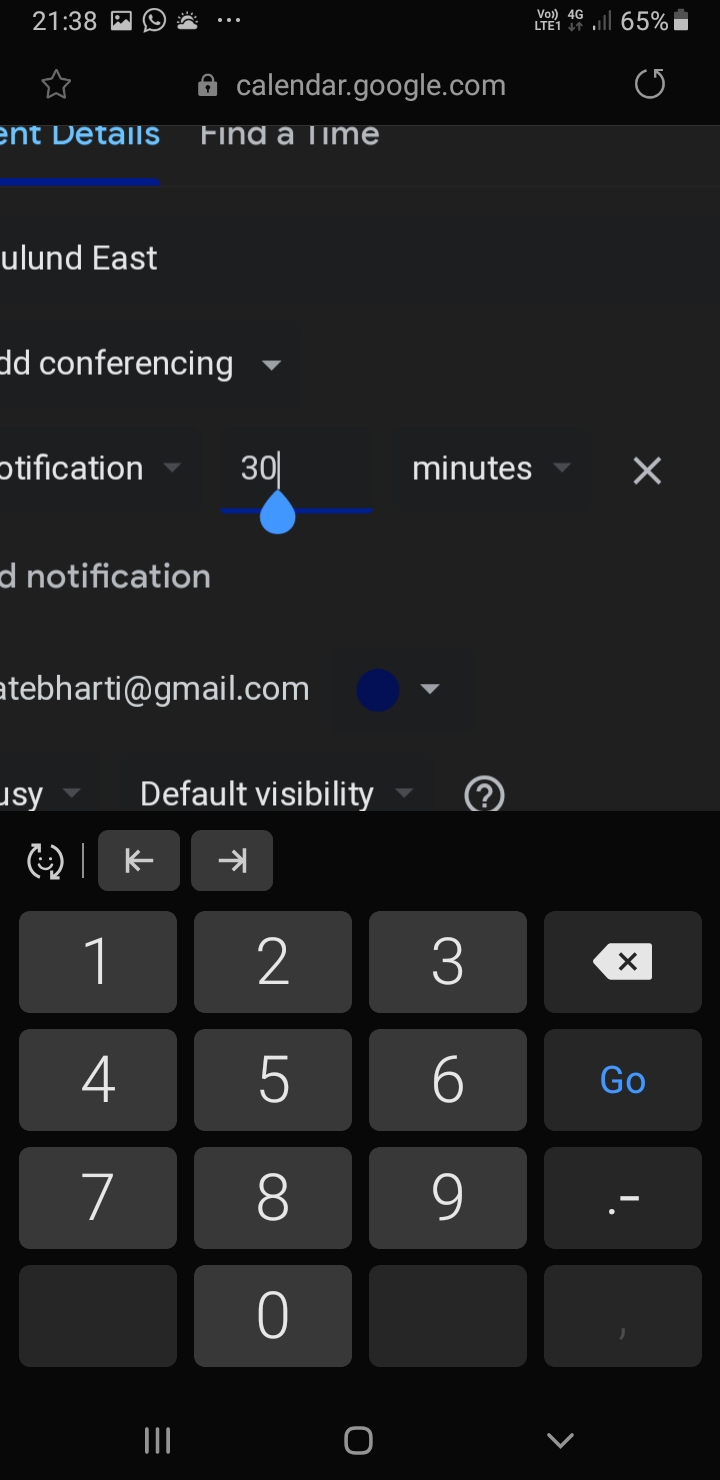Open the Busy availability dropdown
This screenshot has height=1480, width=720.
(x=40, y=794)
